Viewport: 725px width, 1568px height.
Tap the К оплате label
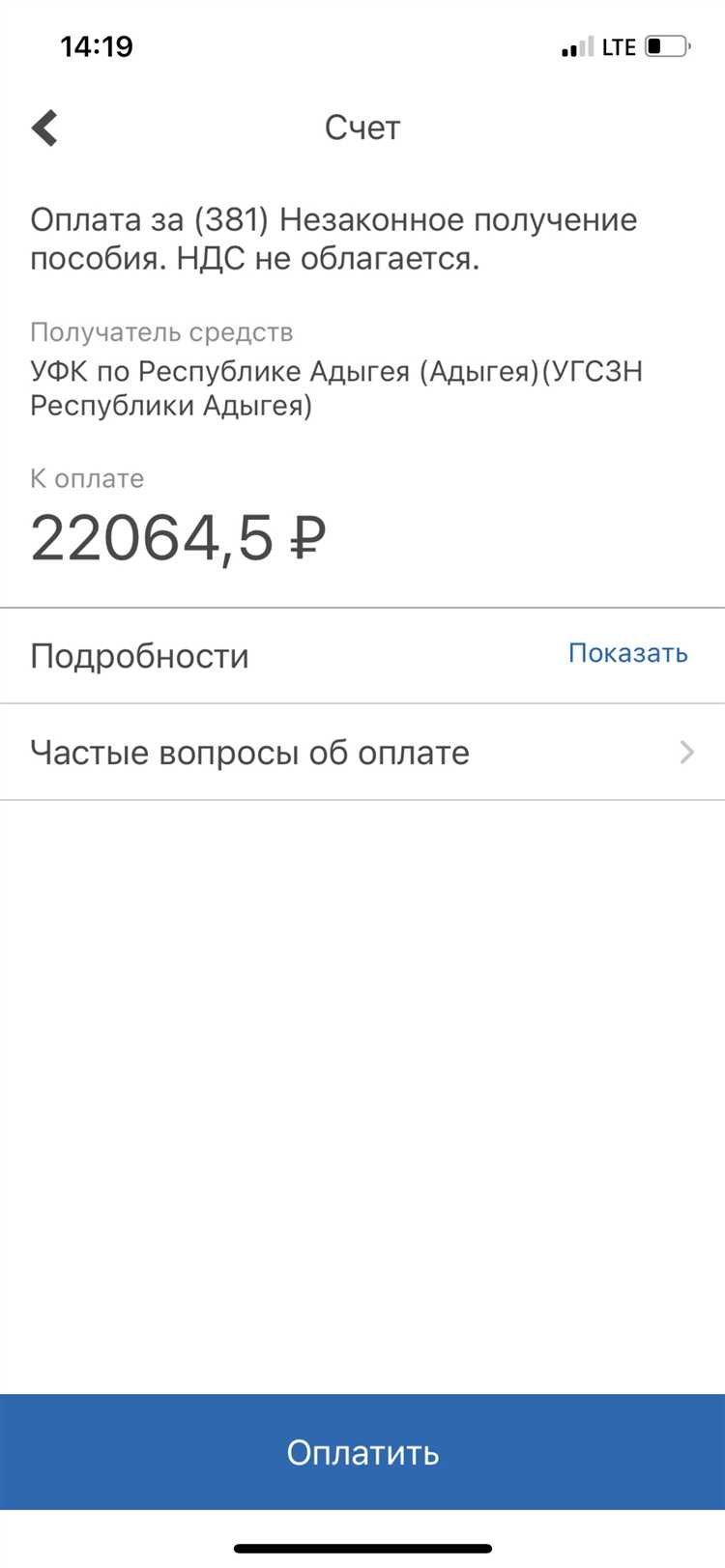pos(87,477)
